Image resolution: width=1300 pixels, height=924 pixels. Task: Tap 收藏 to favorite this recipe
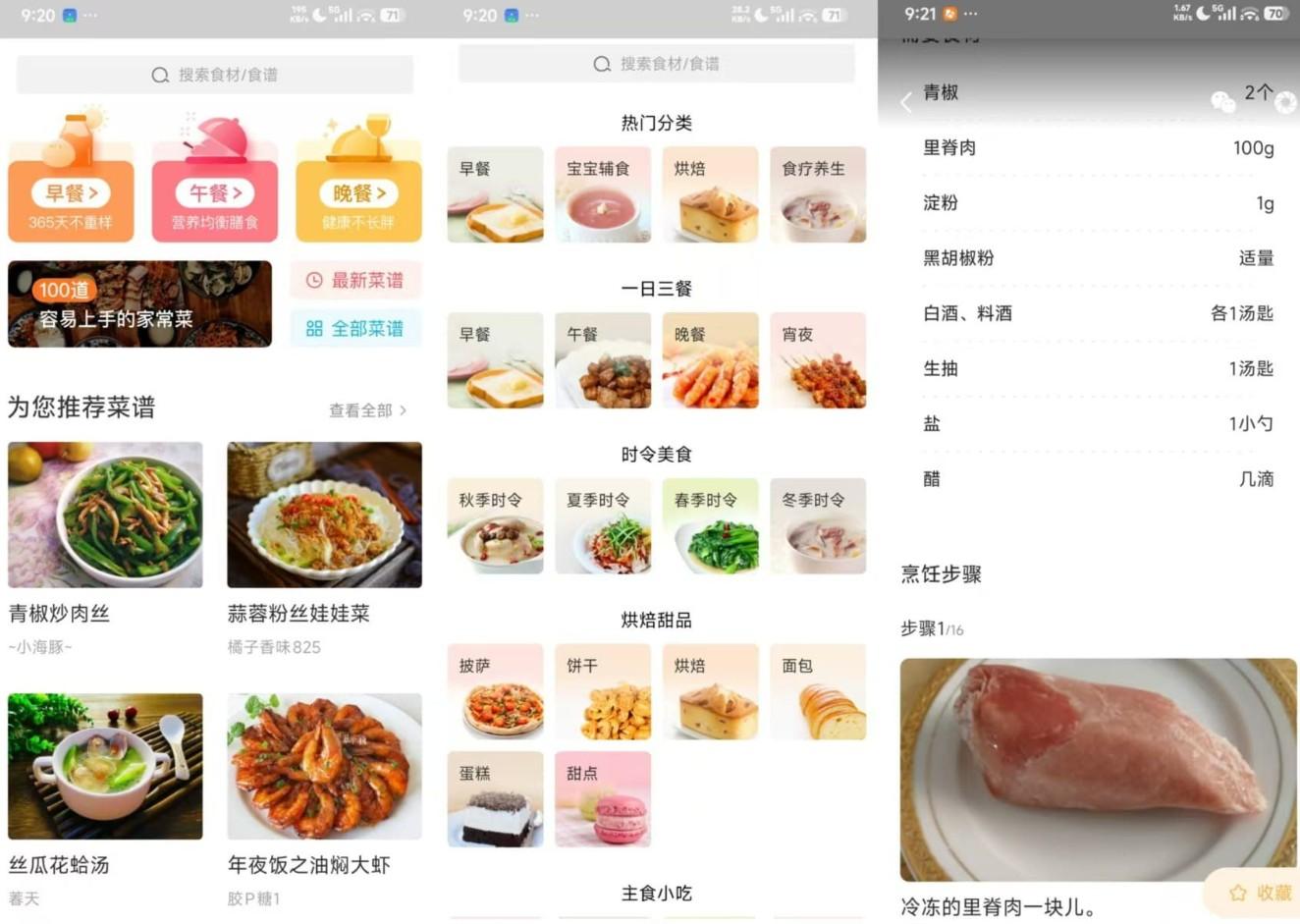1260,893
